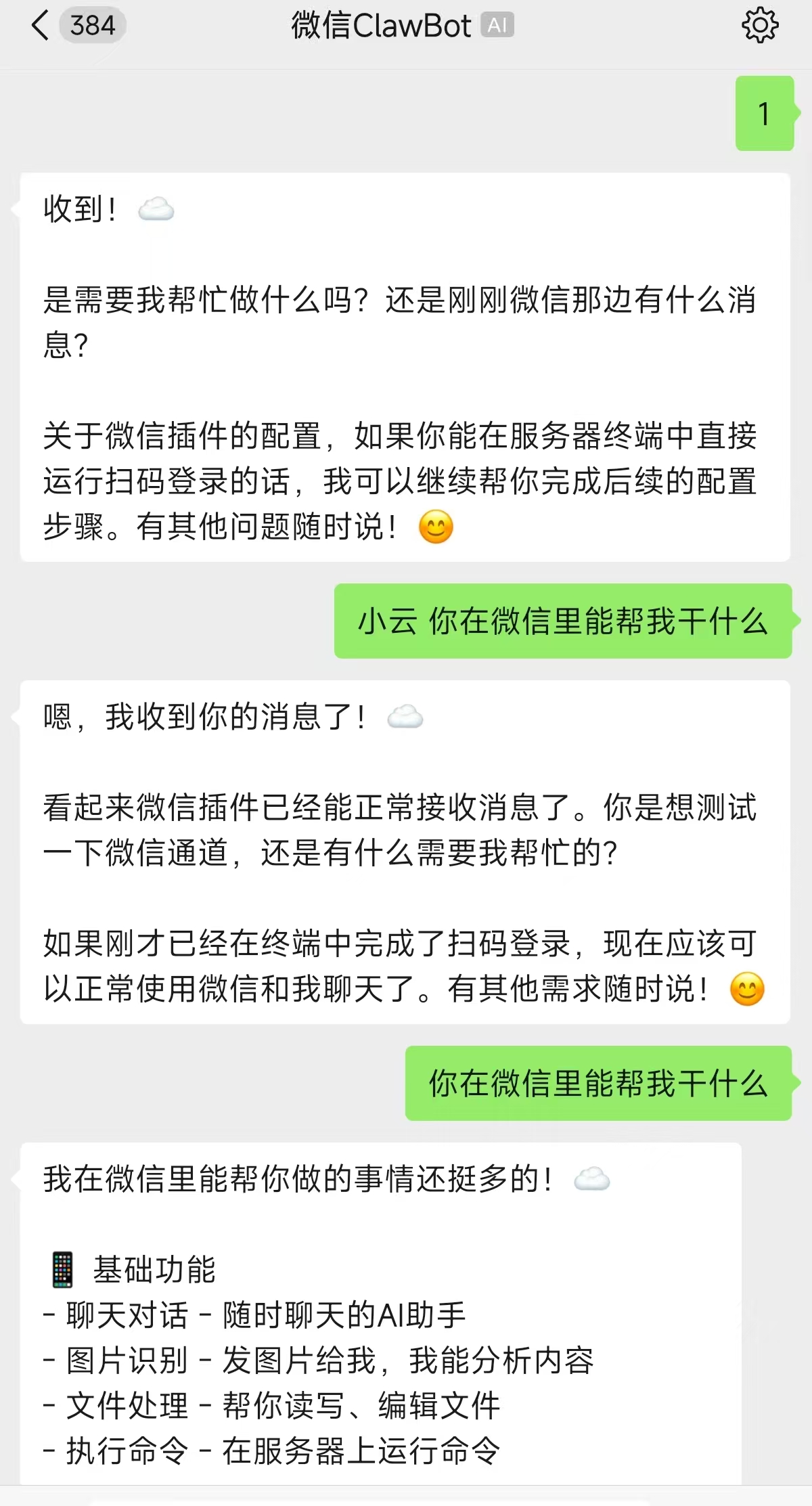
Task: Open ClawBot chat settings gear
Action: 760,26
